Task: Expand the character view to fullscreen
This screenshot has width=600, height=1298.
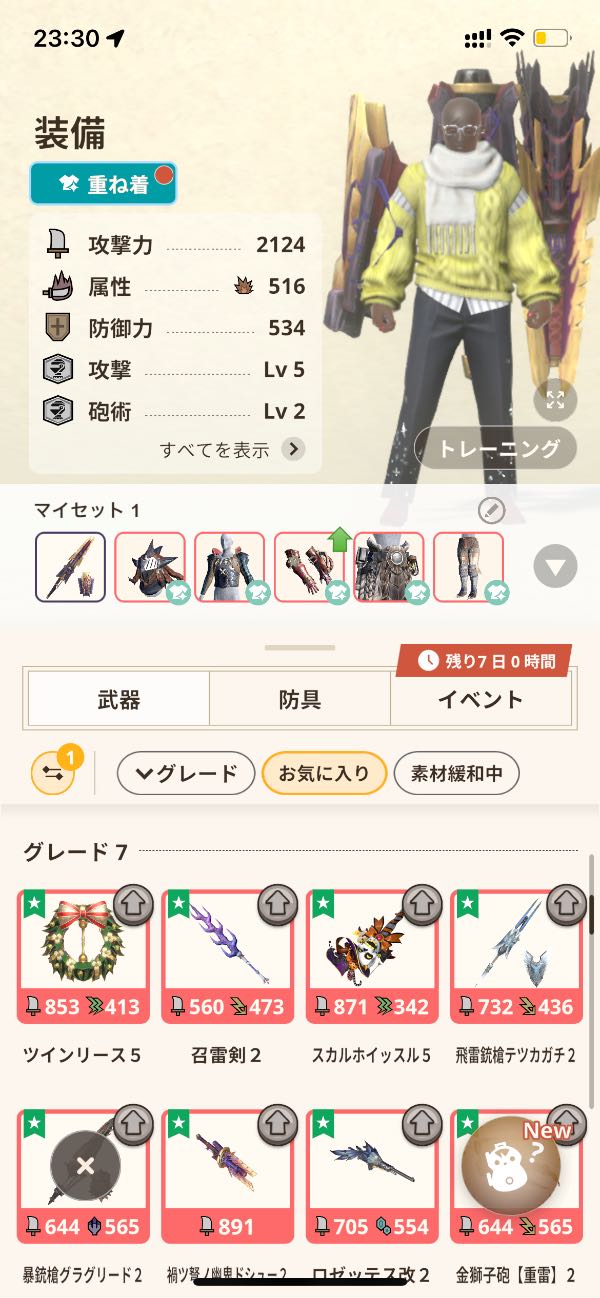Action: 555,401
